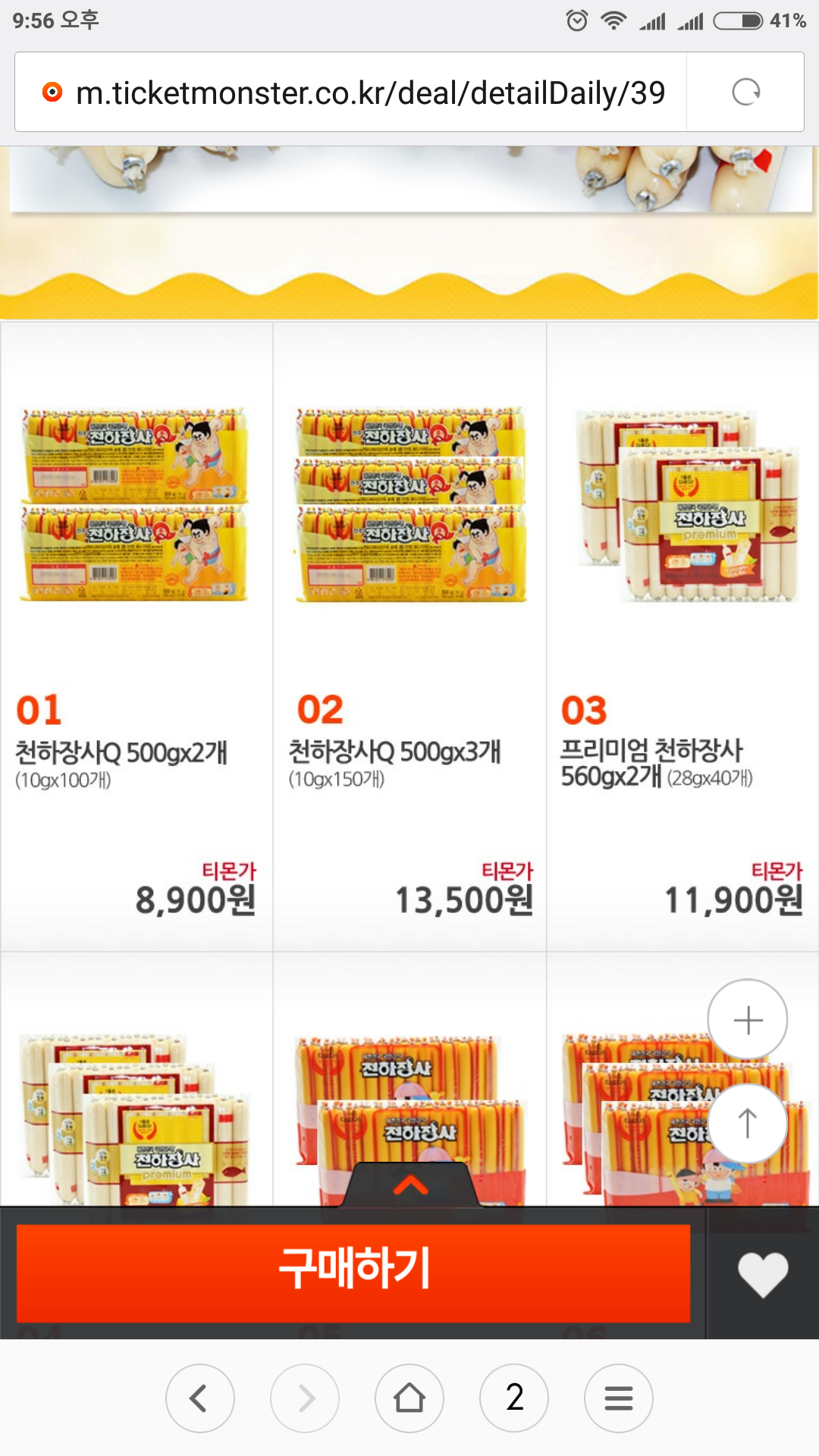Add this deal to favorites with the heart

point(763,1273)
